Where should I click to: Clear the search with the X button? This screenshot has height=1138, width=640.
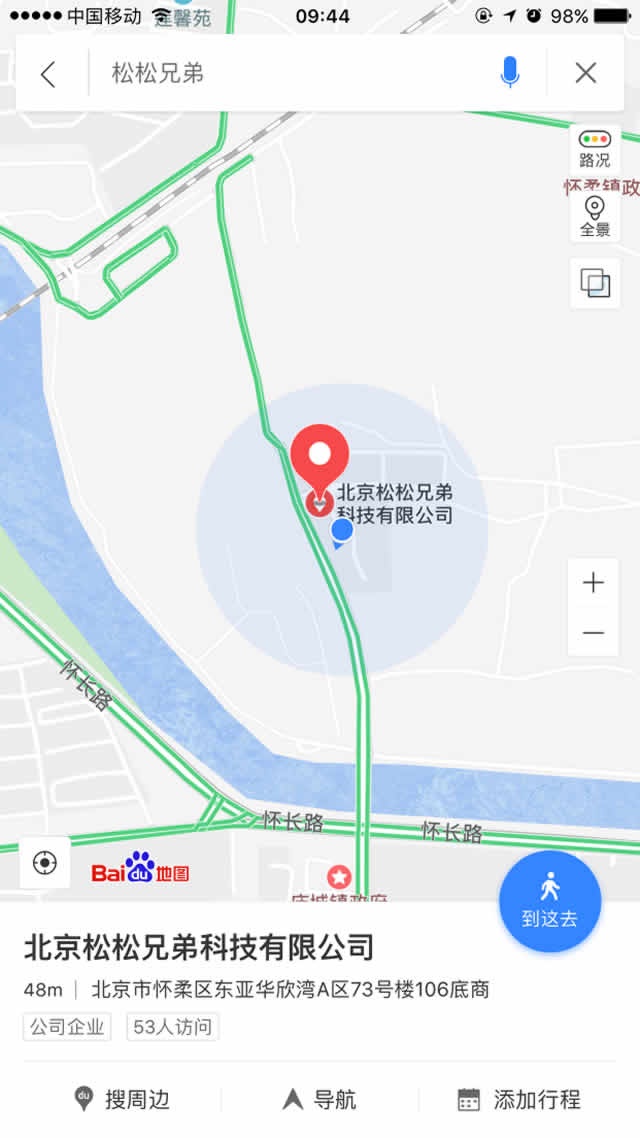click(586, 72)
